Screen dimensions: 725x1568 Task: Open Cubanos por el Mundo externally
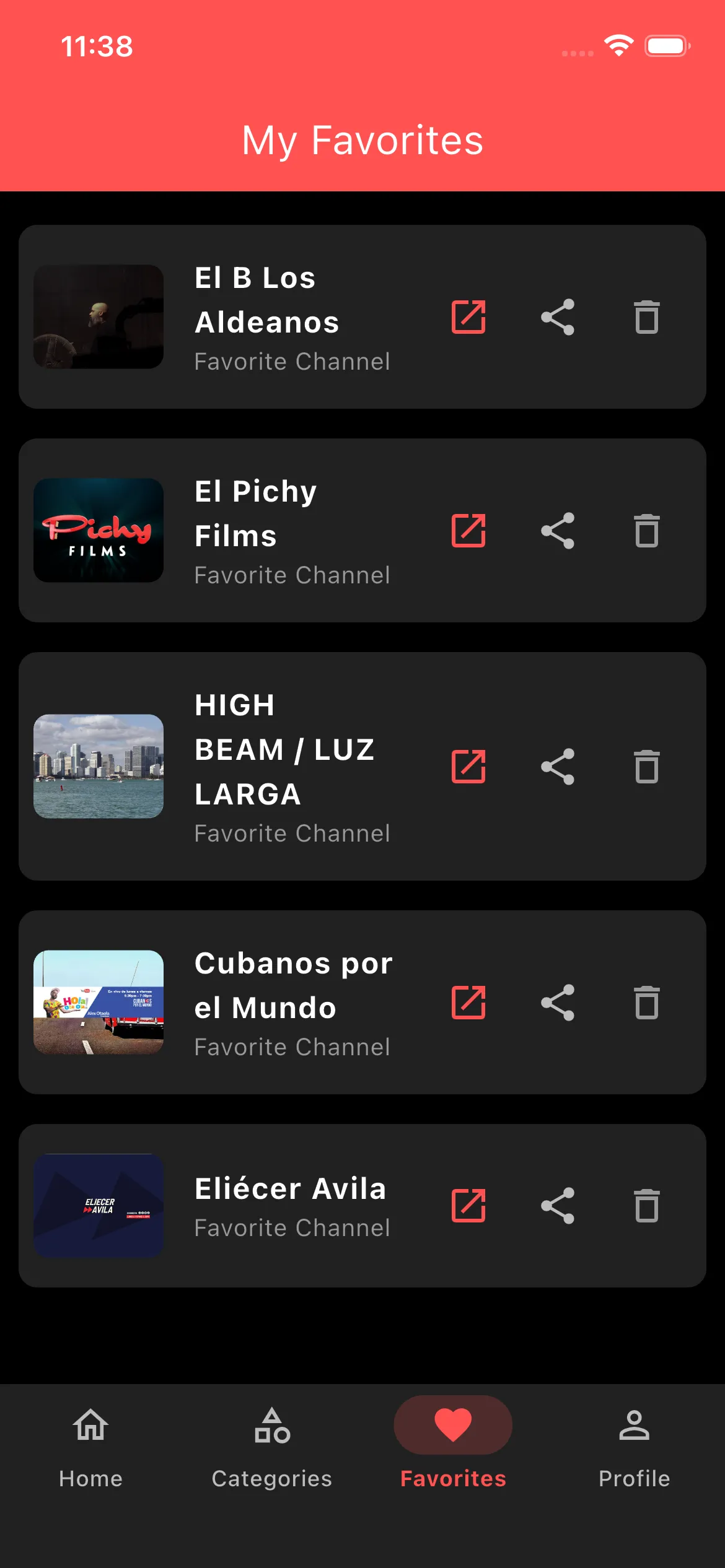coord(468,1002)
